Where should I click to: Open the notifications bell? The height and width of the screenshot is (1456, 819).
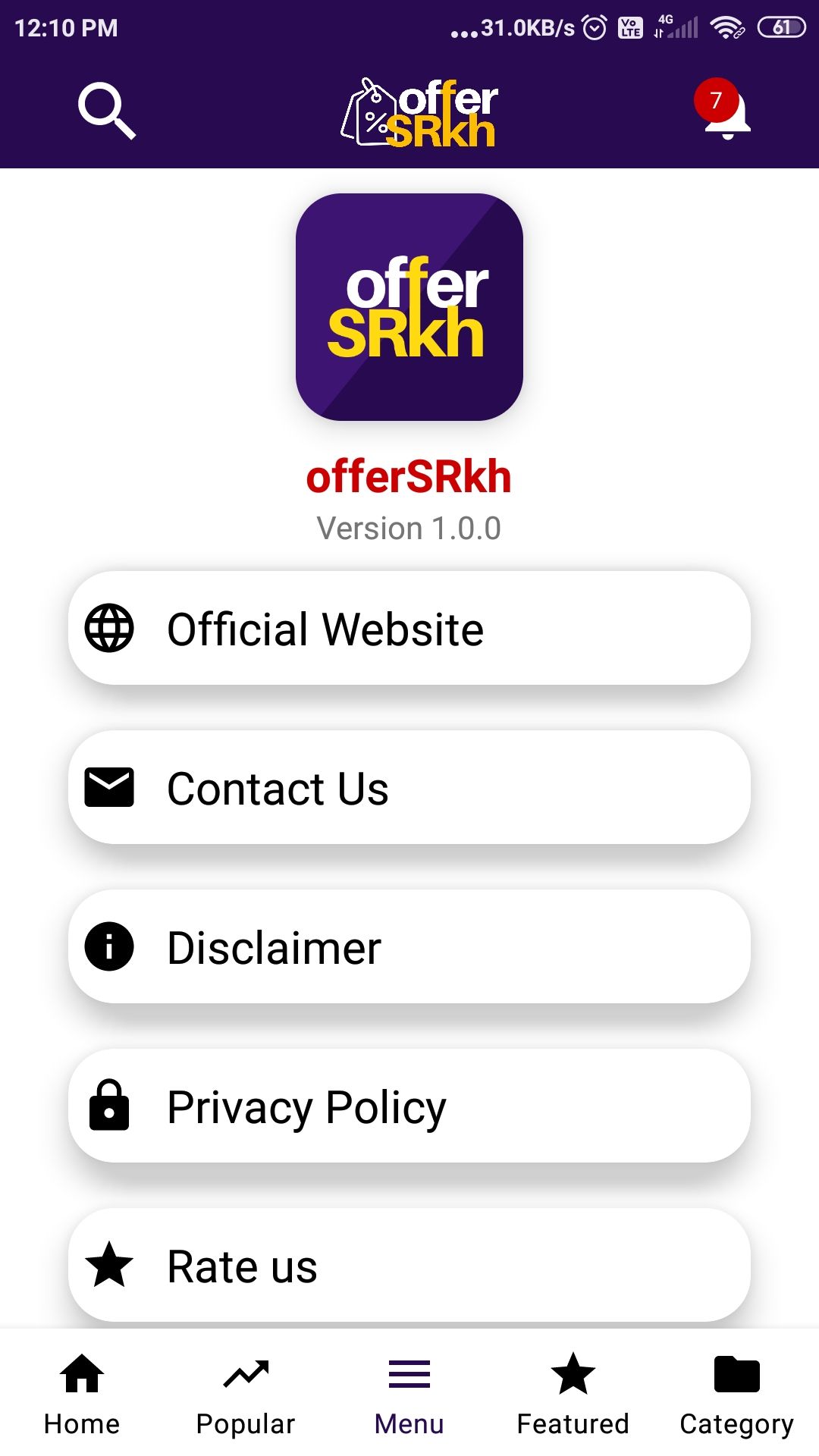(723, 109)
